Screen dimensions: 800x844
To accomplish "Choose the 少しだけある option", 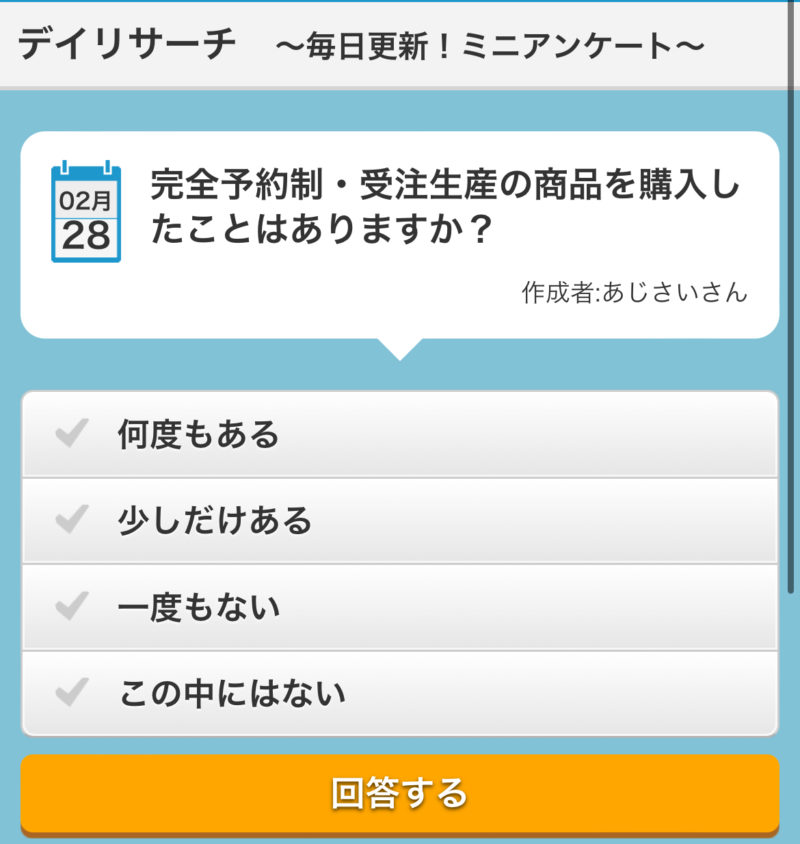I will click(399, 521).
